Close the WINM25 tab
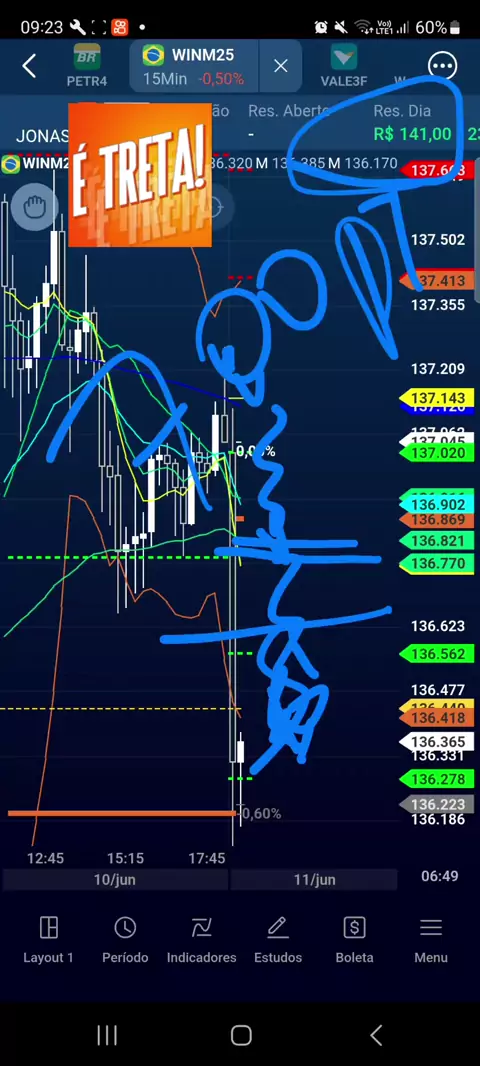Screen dimensions: 480x1066 (280, 66)
